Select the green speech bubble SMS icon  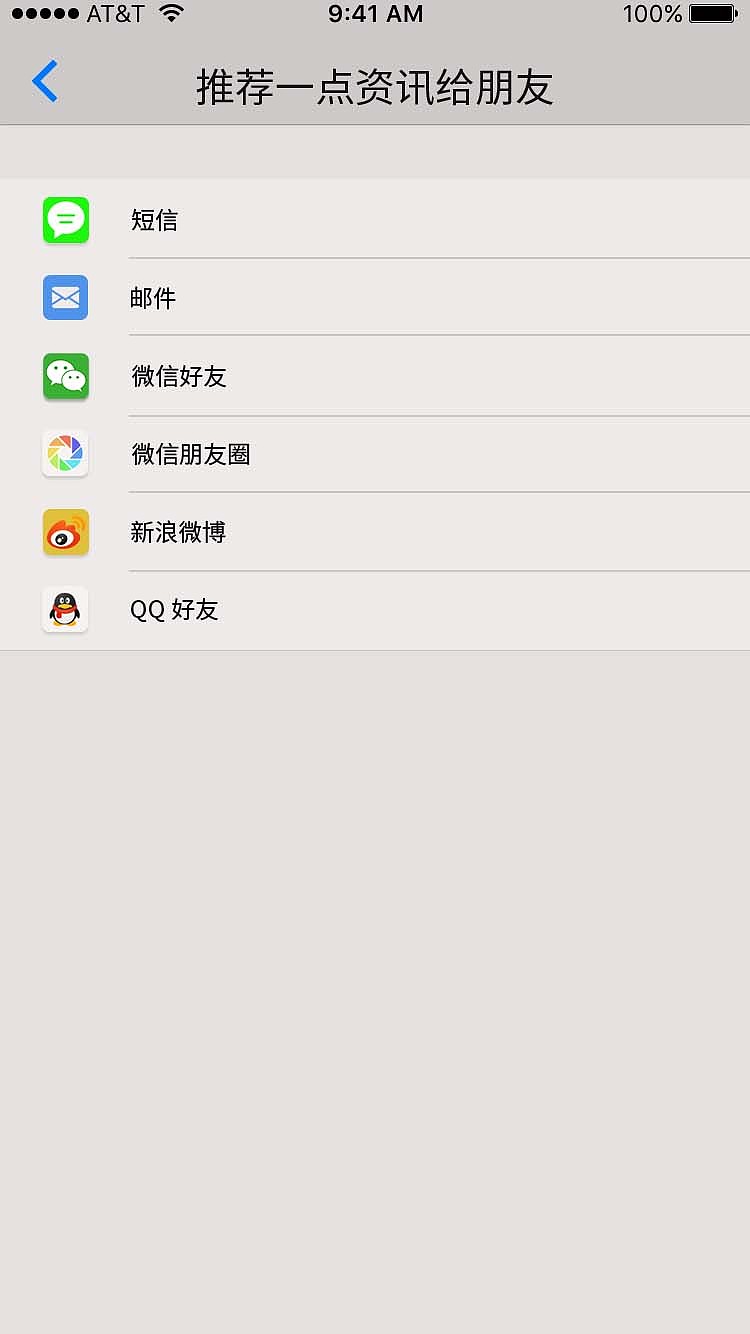pyautogui.click(x=65, y=220)
